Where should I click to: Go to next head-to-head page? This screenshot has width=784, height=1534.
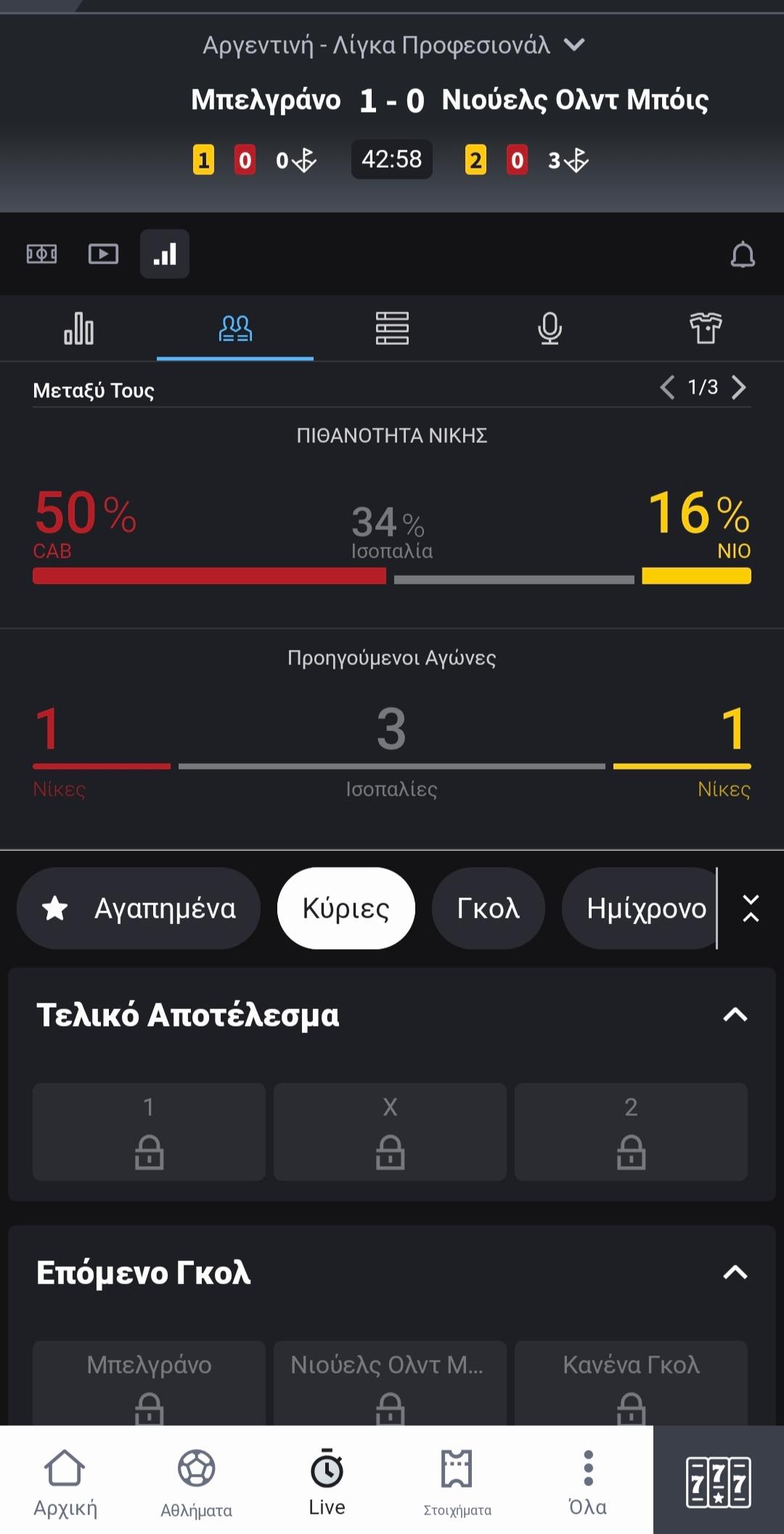pyautogui.click(x=739, y=388)
